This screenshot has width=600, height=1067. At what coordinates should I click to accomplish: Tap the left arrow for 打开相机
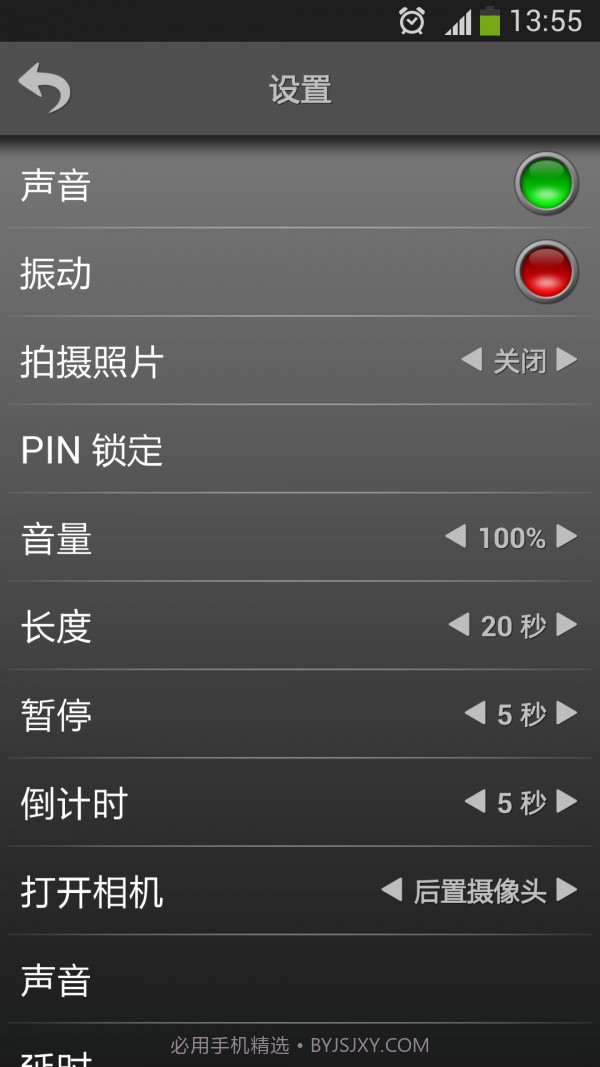coord(391,889)
